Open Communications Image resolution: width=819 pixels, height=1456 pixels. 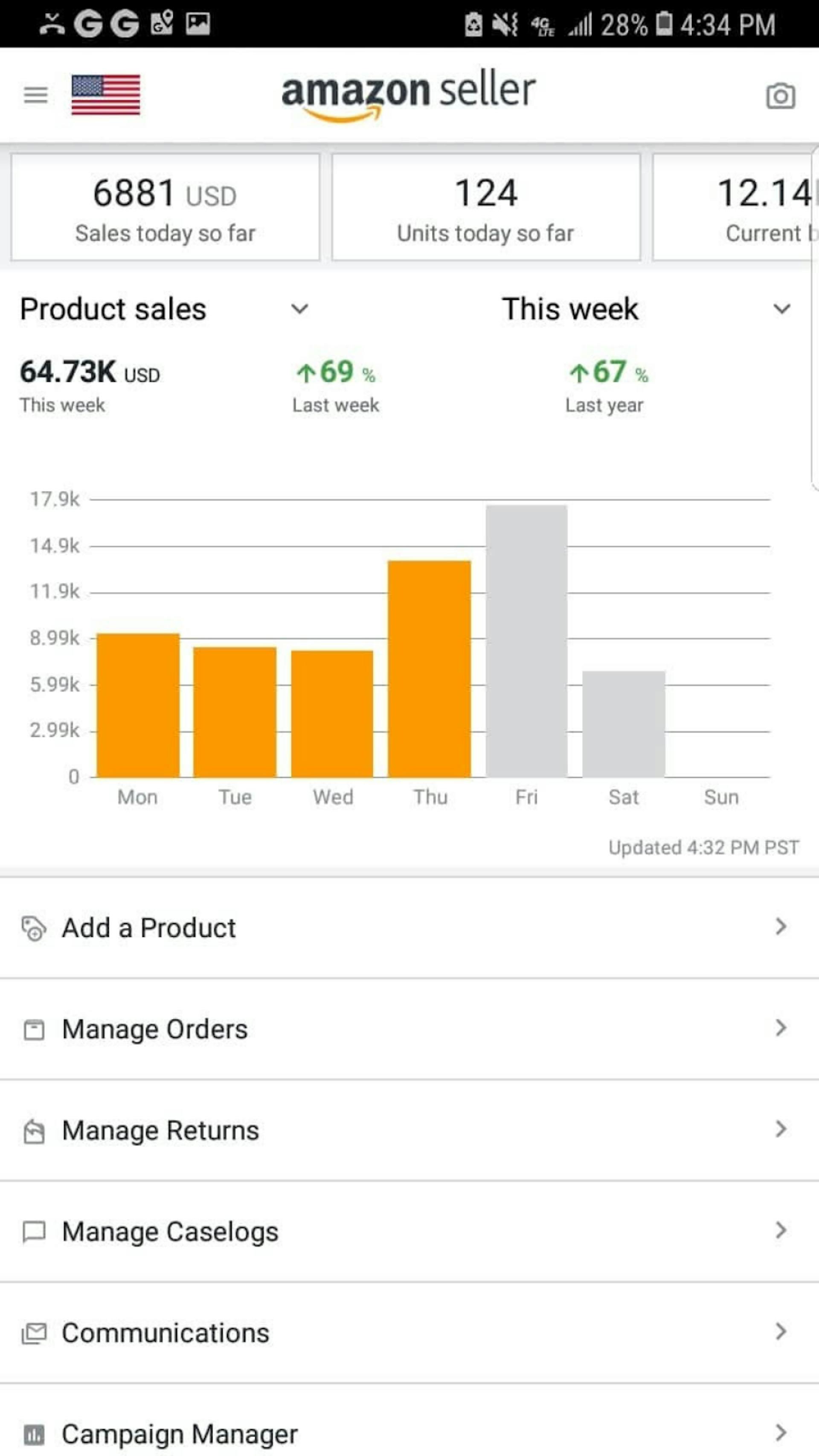[x=409, y=1333]
